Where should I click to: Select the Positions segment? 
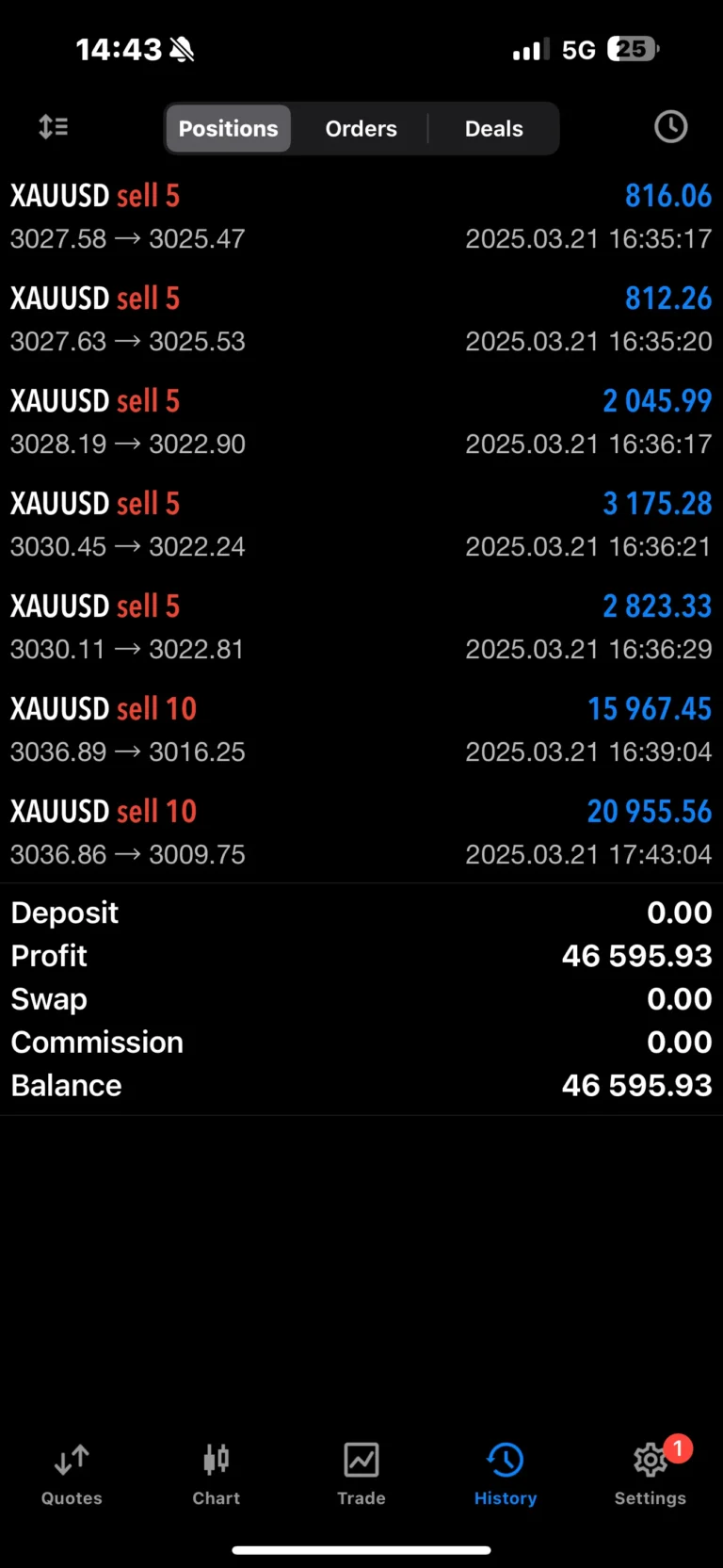pos(229,129)
